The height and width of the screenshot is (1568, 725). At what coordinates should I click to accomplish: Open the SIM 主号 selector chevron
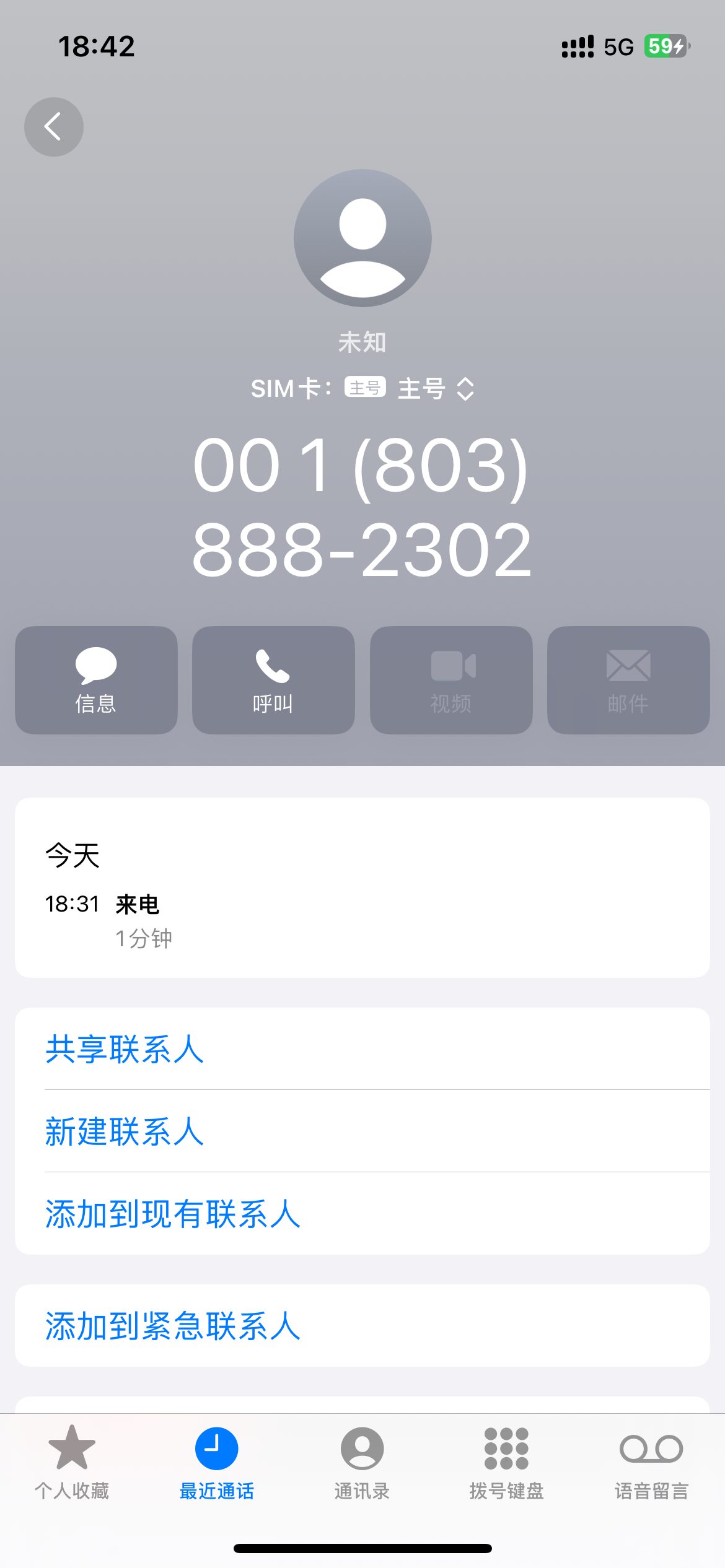[x=467, y=388]
